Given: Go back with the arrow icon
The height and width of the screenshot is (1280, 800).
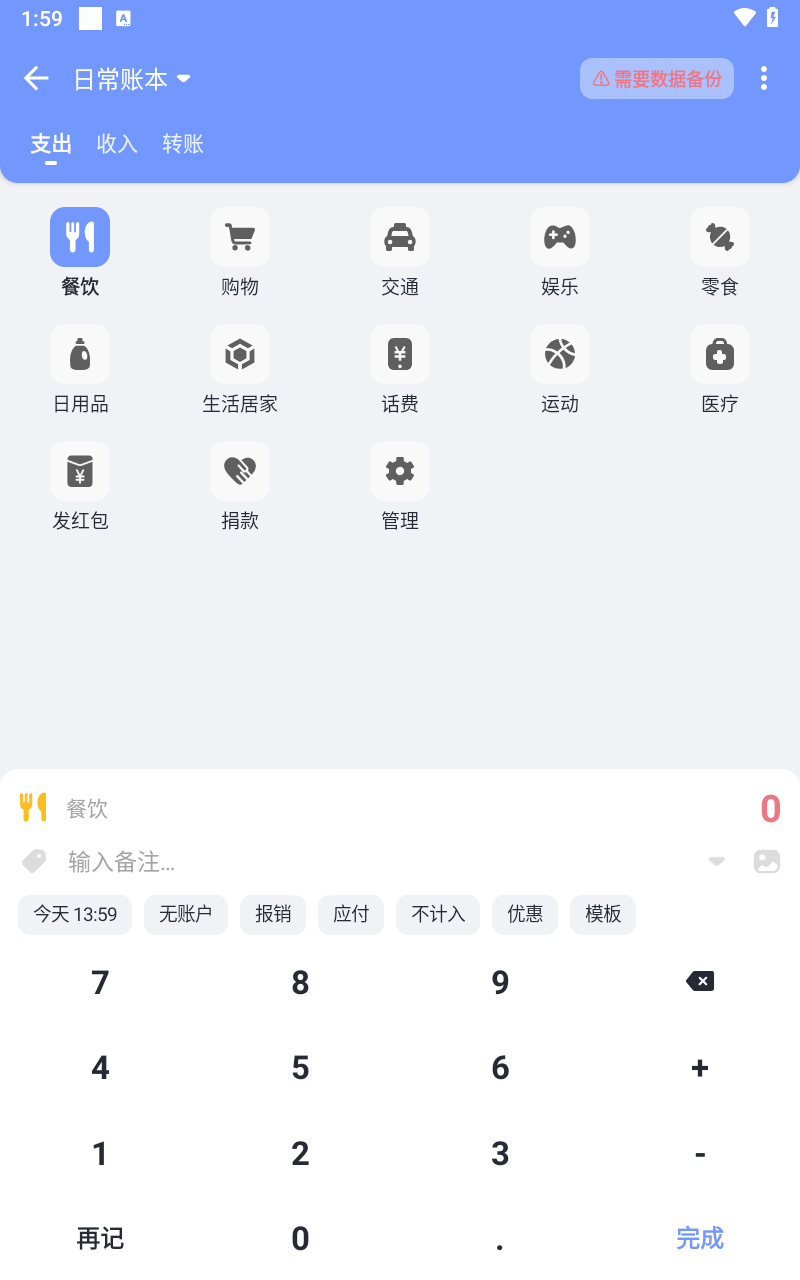Looking at the screenshot, I should coord(36,79).
